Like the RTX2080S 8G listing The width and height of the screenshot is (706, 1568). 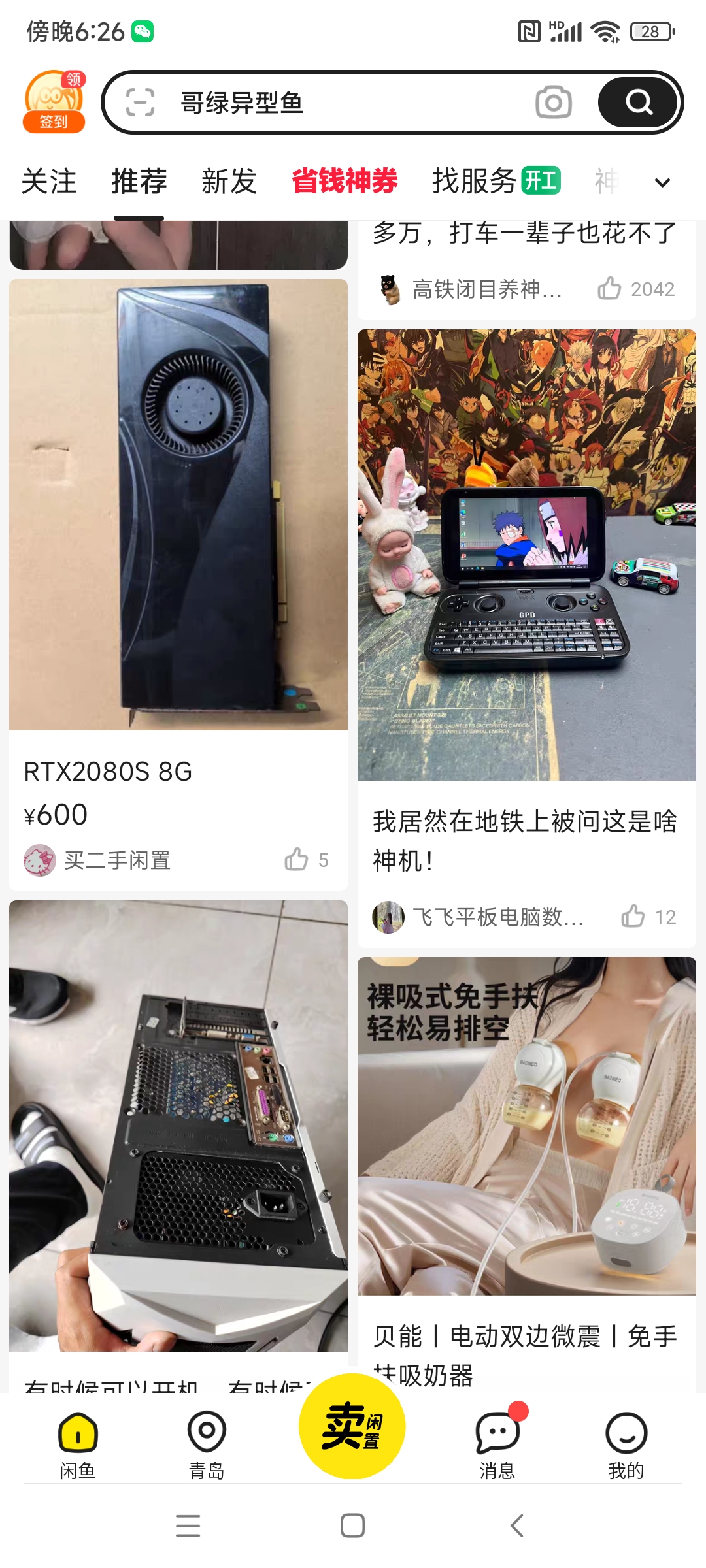click(x=297, y=860)
